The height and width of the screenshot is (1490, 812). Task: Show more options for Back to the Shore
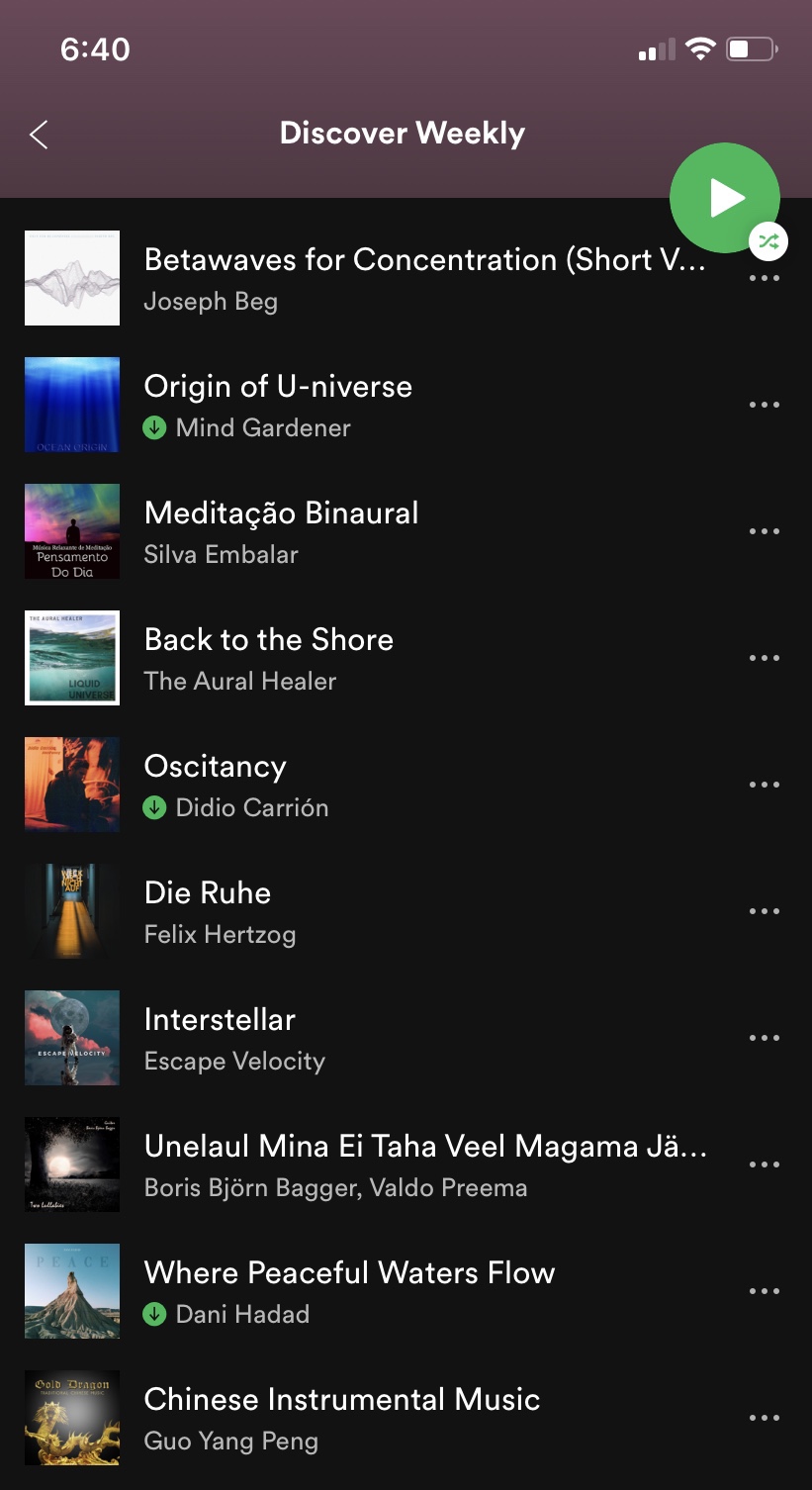[764, 659]
